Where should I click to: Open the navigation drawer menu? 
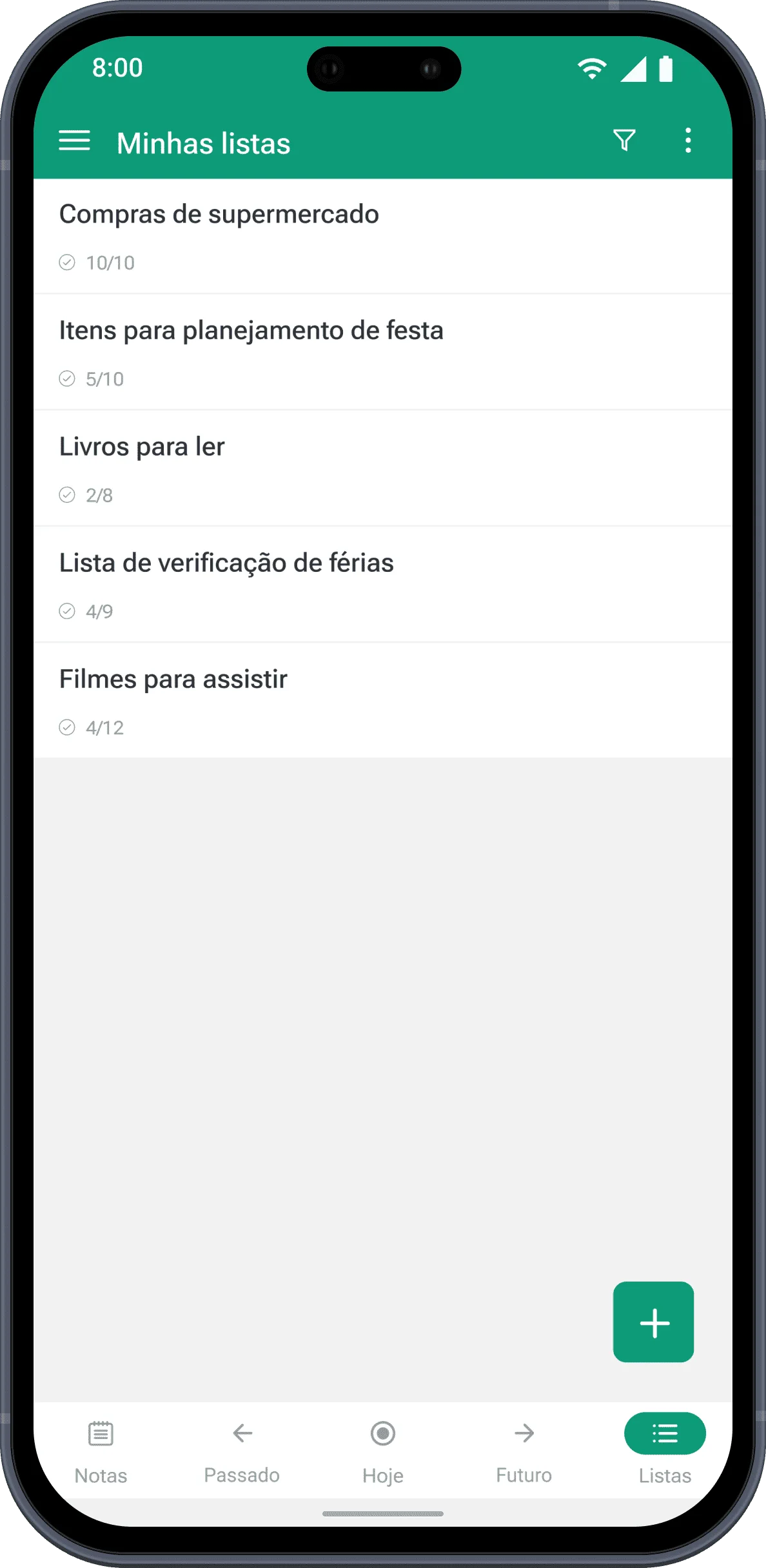74,141
